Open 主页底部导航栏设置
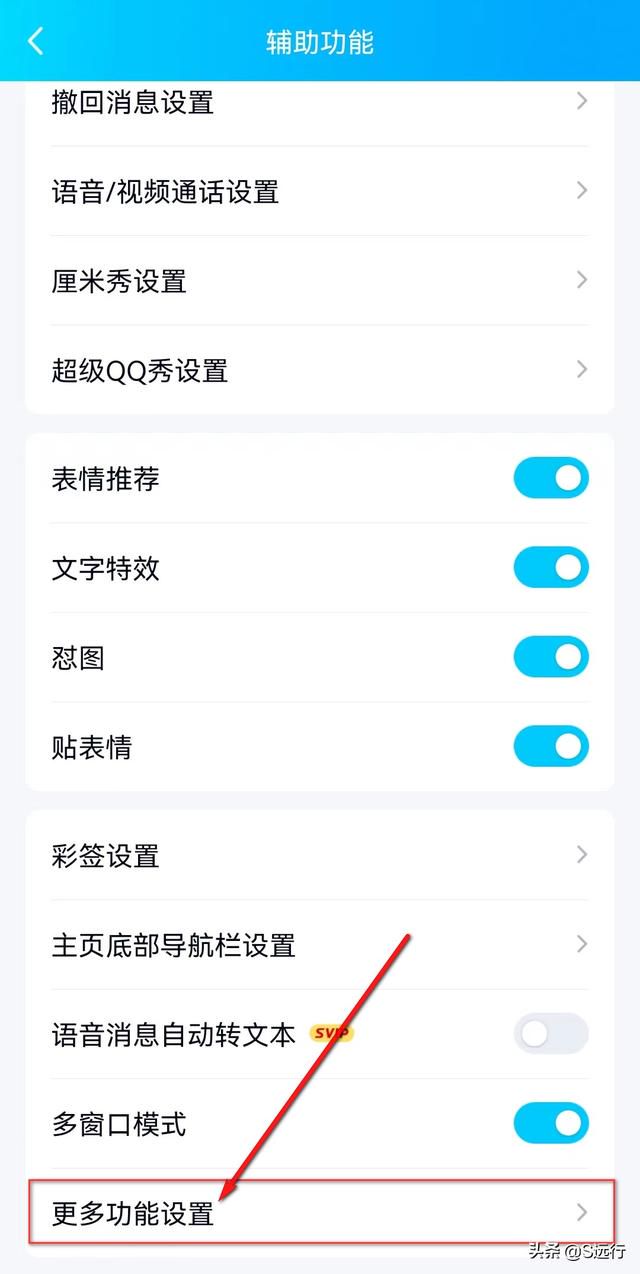This screenshot has width=640, height=1274. pos(320,944)
